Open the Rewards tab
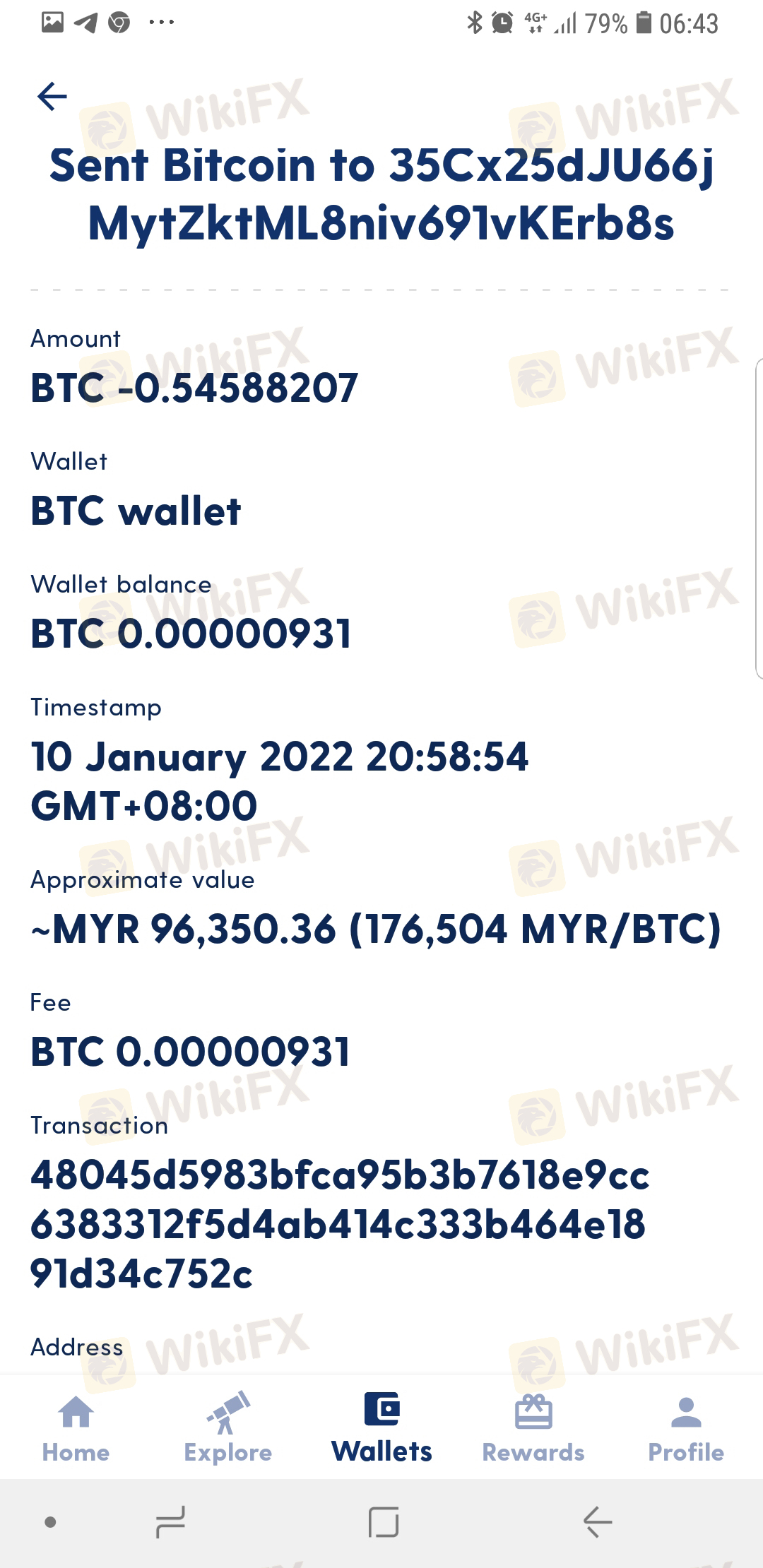The image size is (763, 1568). [533, 1427]
